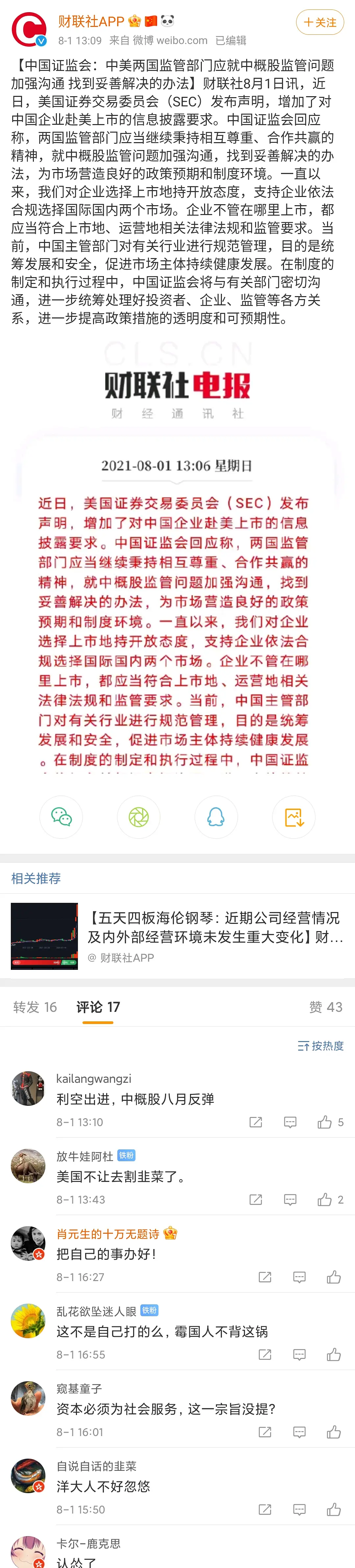Open 财联社APP profile avatar
This screenshot has height=1568, width=355.
tap(28, 29)
